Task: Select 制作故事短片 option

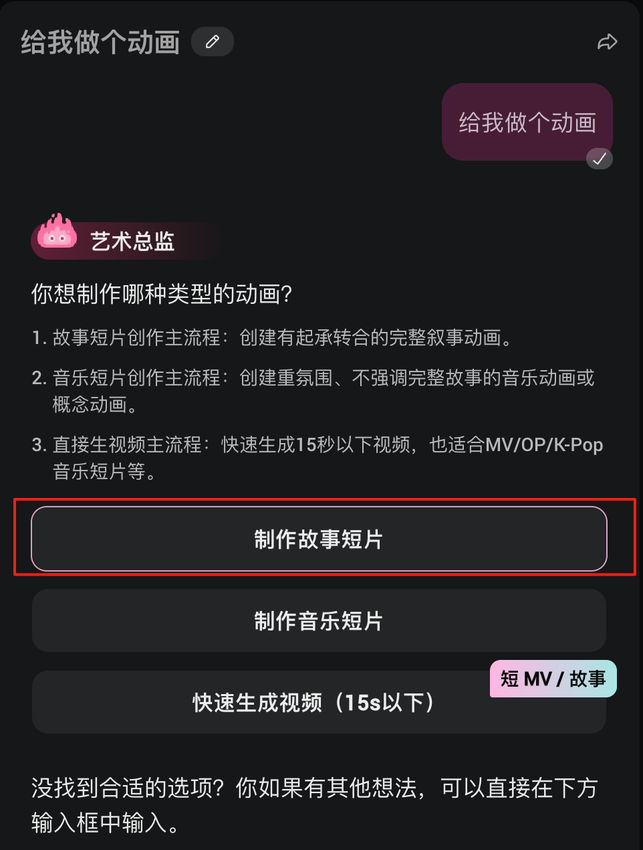Action: coord(319,539)
